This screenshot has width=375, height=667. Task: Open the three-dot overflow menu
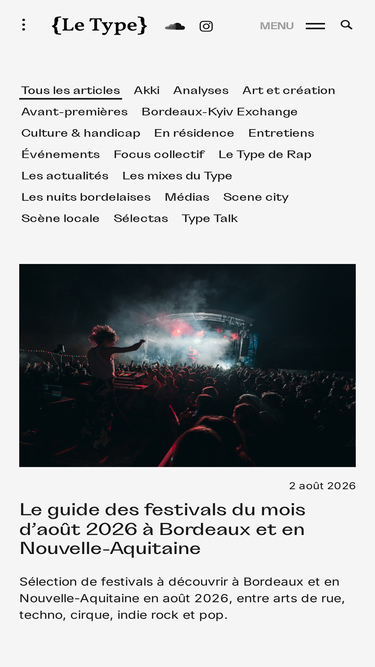pos(24,25)
